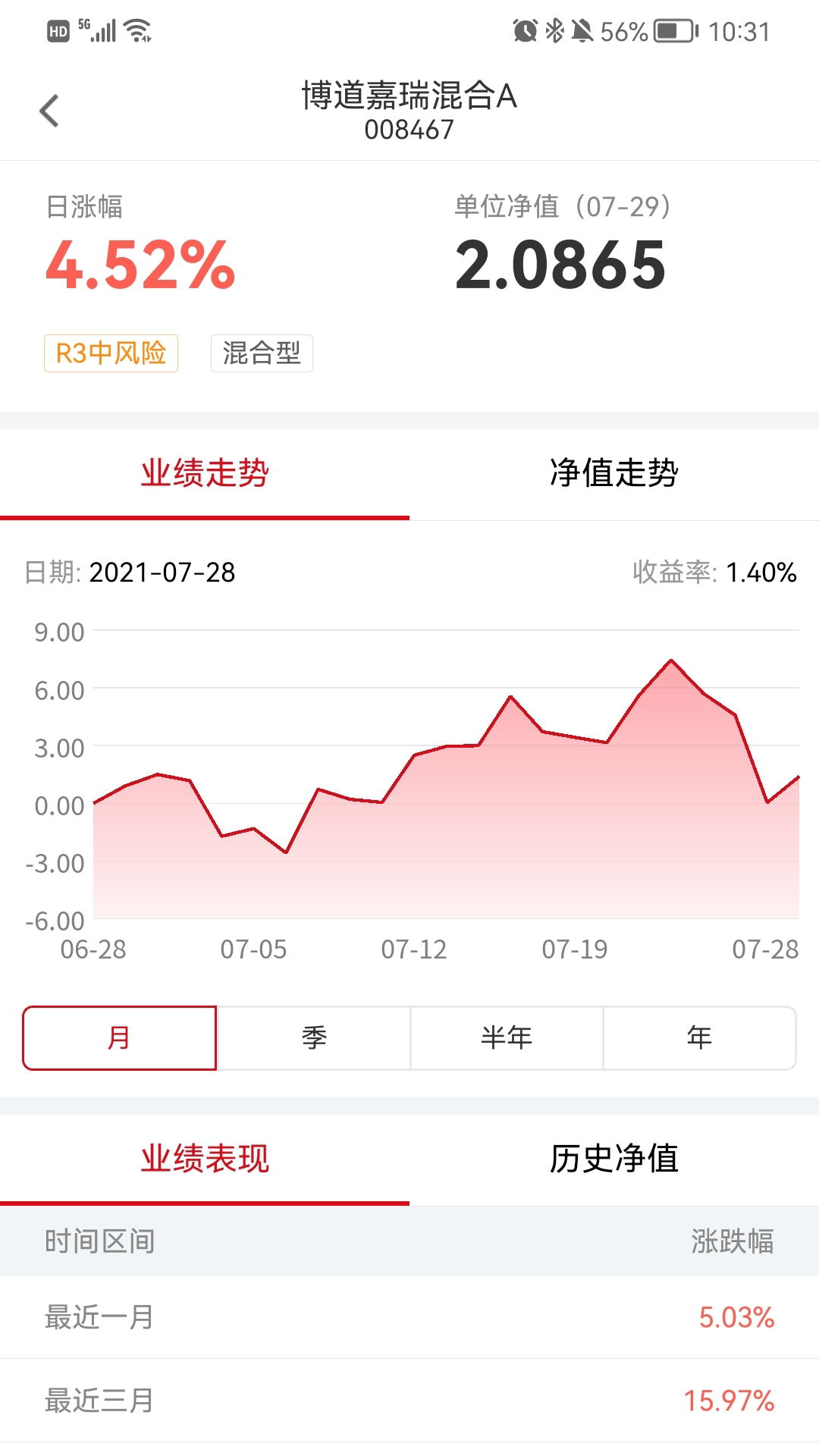The image size is (819, 1456).
Task: Open the 历史净值 tab
Action: pyautogui.click(x=613, y=1159)
